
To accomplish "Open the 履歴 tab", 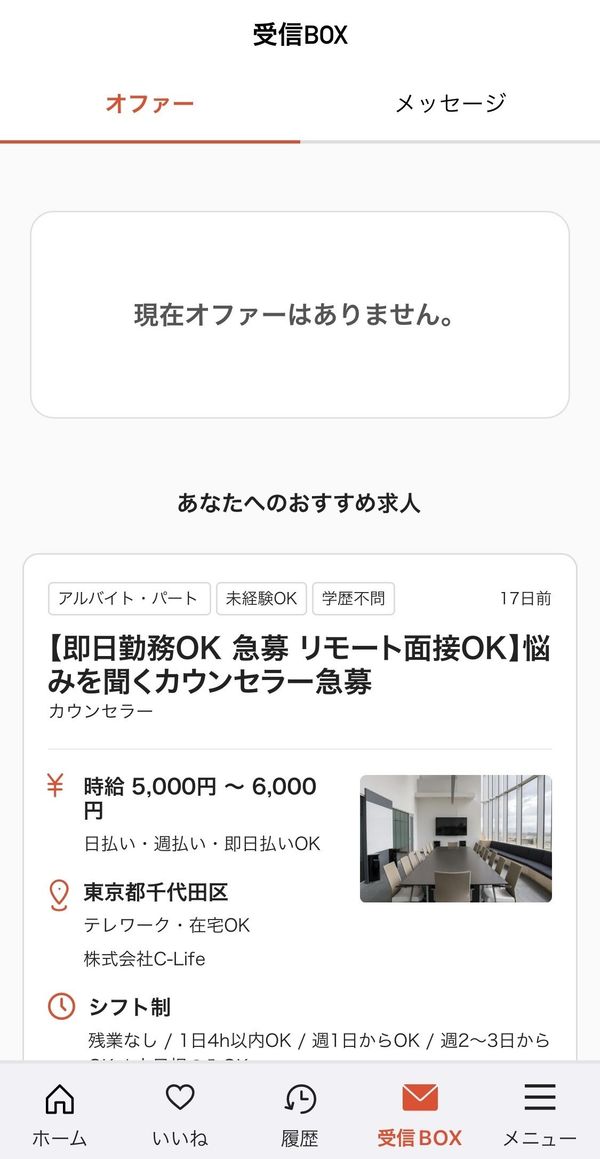I will click(300, 1113).
